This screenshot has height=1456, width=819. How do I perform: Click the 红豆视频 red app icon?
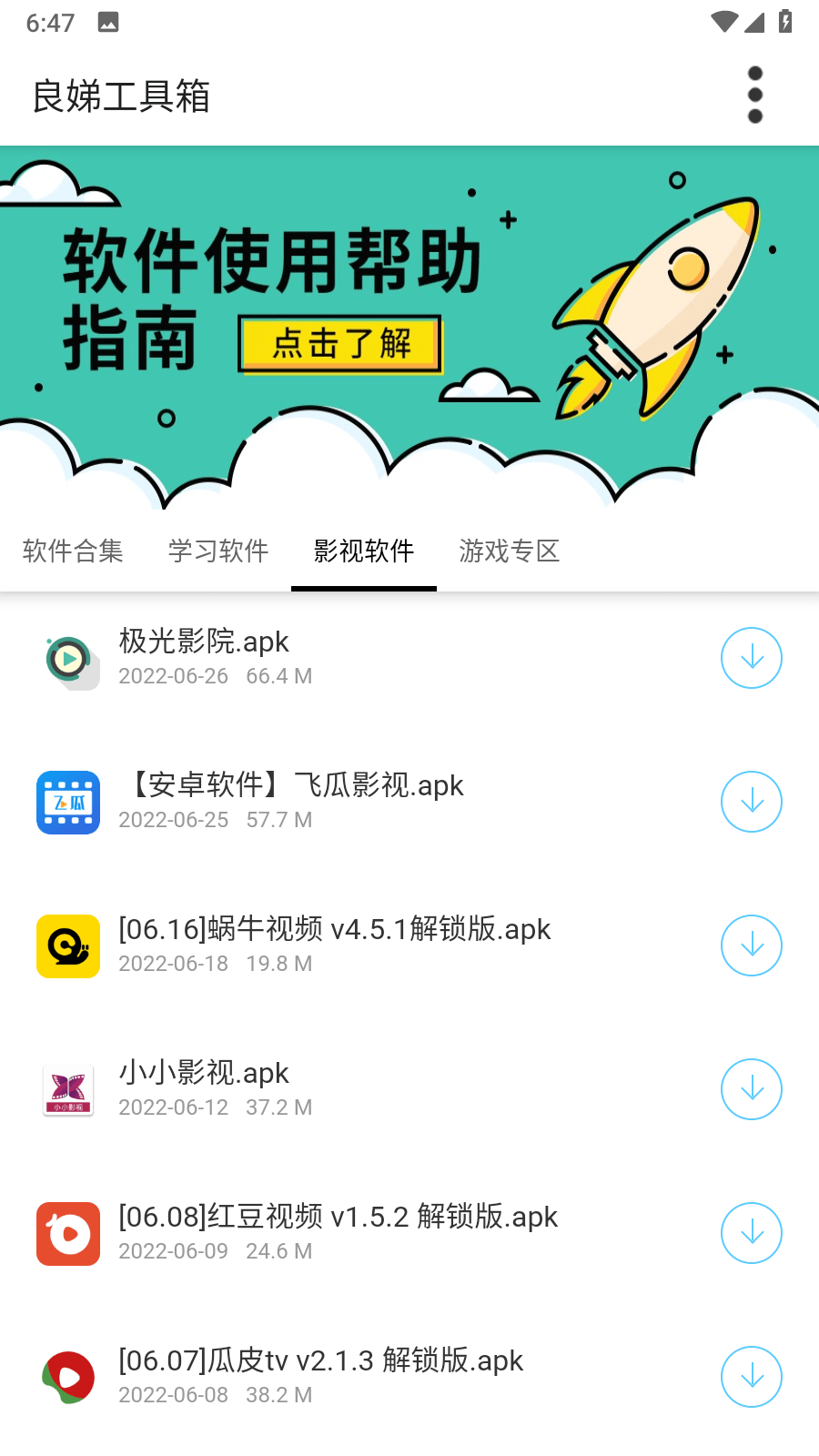point(67,1233)
